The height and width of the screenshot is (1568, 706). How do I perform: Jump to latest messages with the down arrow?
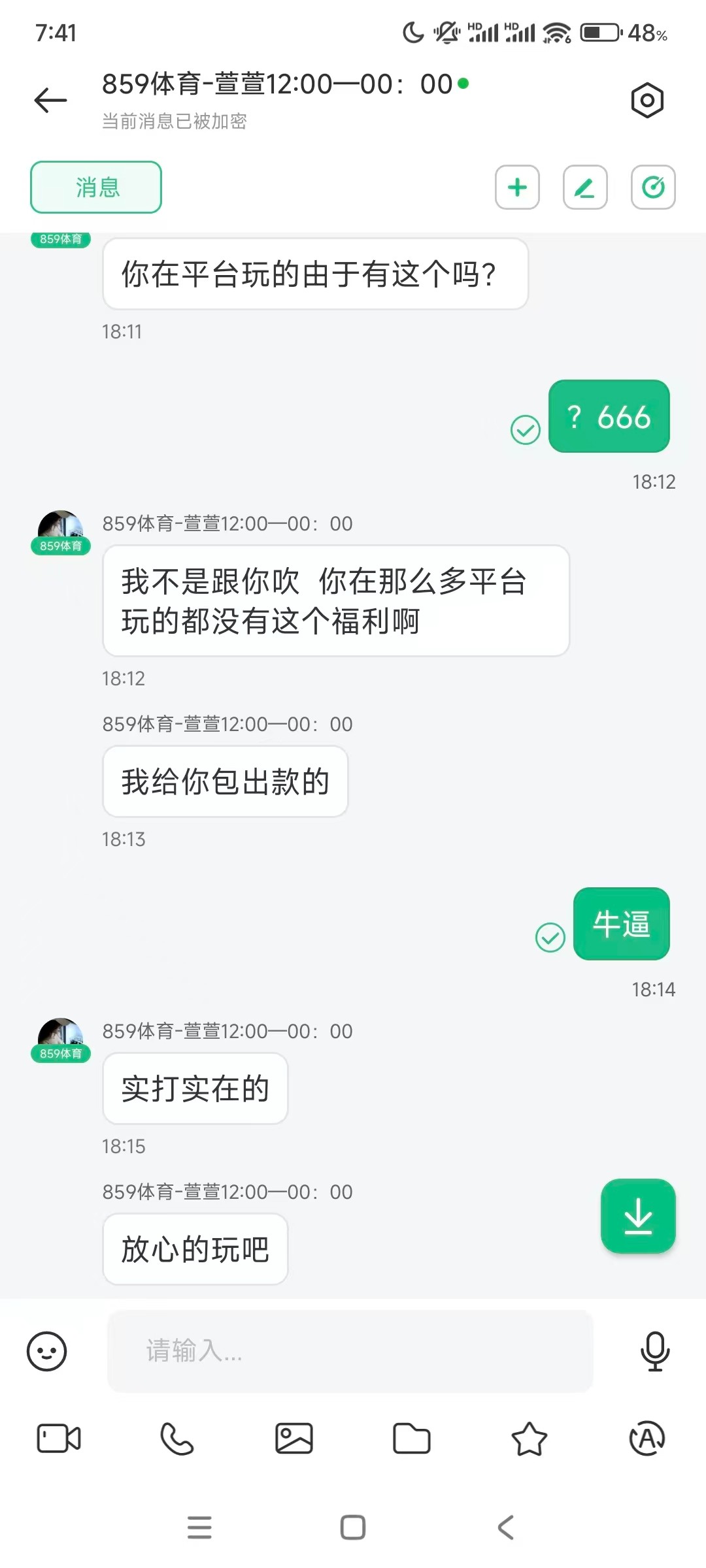click(638, 1217)
